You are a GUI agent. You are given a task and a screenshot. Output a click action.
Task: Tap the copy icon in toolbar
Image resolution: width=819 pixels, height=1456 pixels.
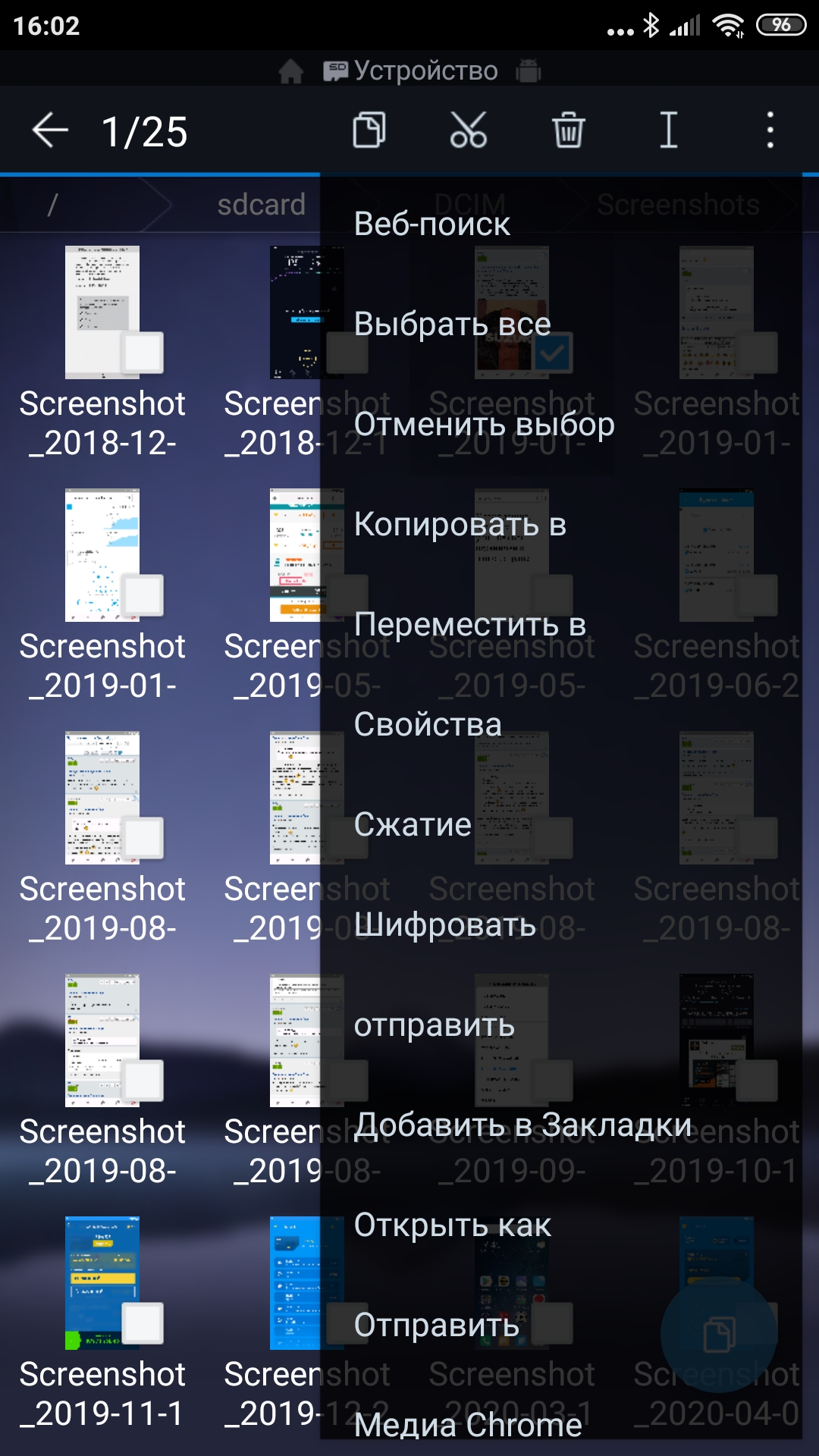click(x=369, y=130)
